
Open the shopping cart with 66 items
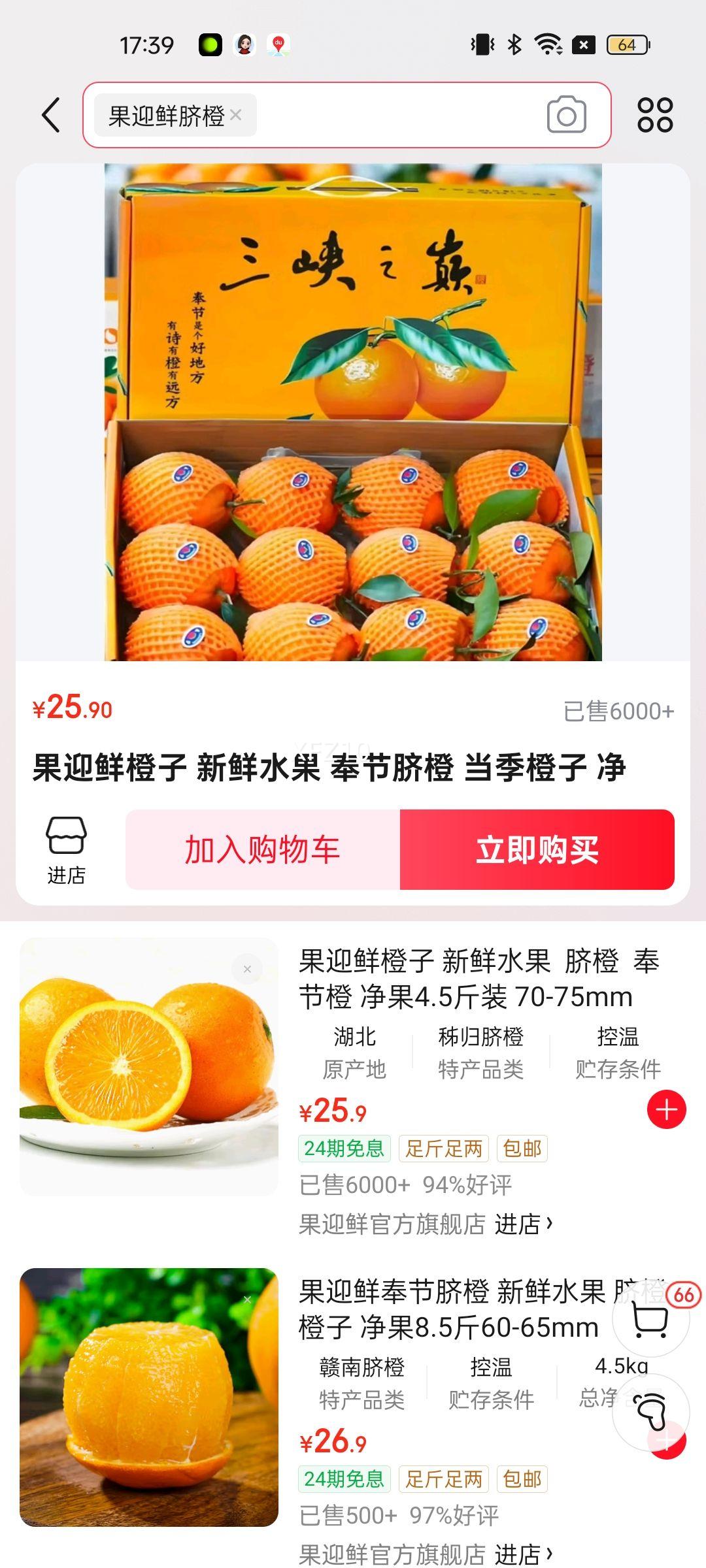pyautogui.click(x=651, y=1320)
